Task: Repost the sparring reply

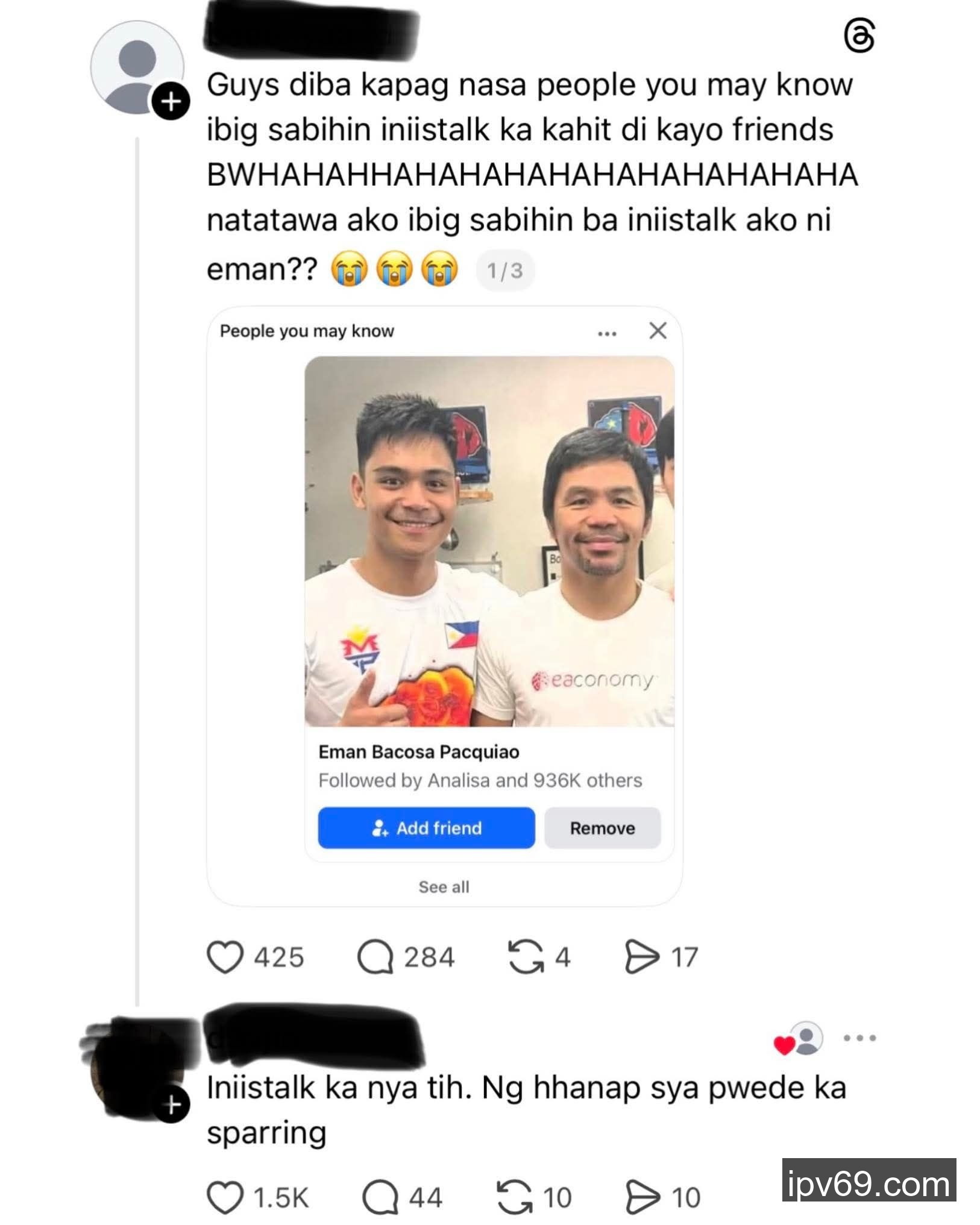Action: coord(515,1197)
